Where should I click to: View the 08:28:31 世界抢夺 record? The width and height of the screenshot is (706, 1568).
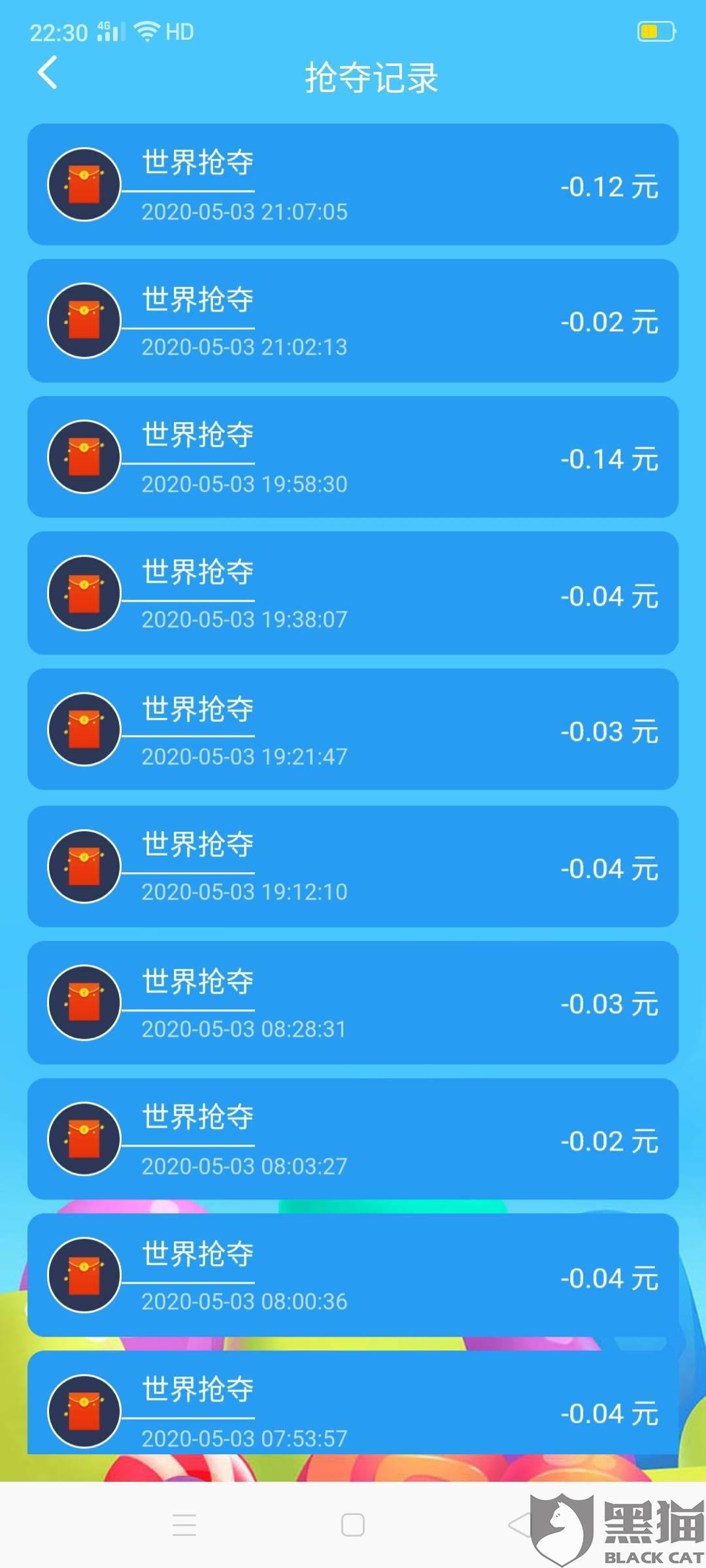pyautogui.click(x=353, y=1002)
